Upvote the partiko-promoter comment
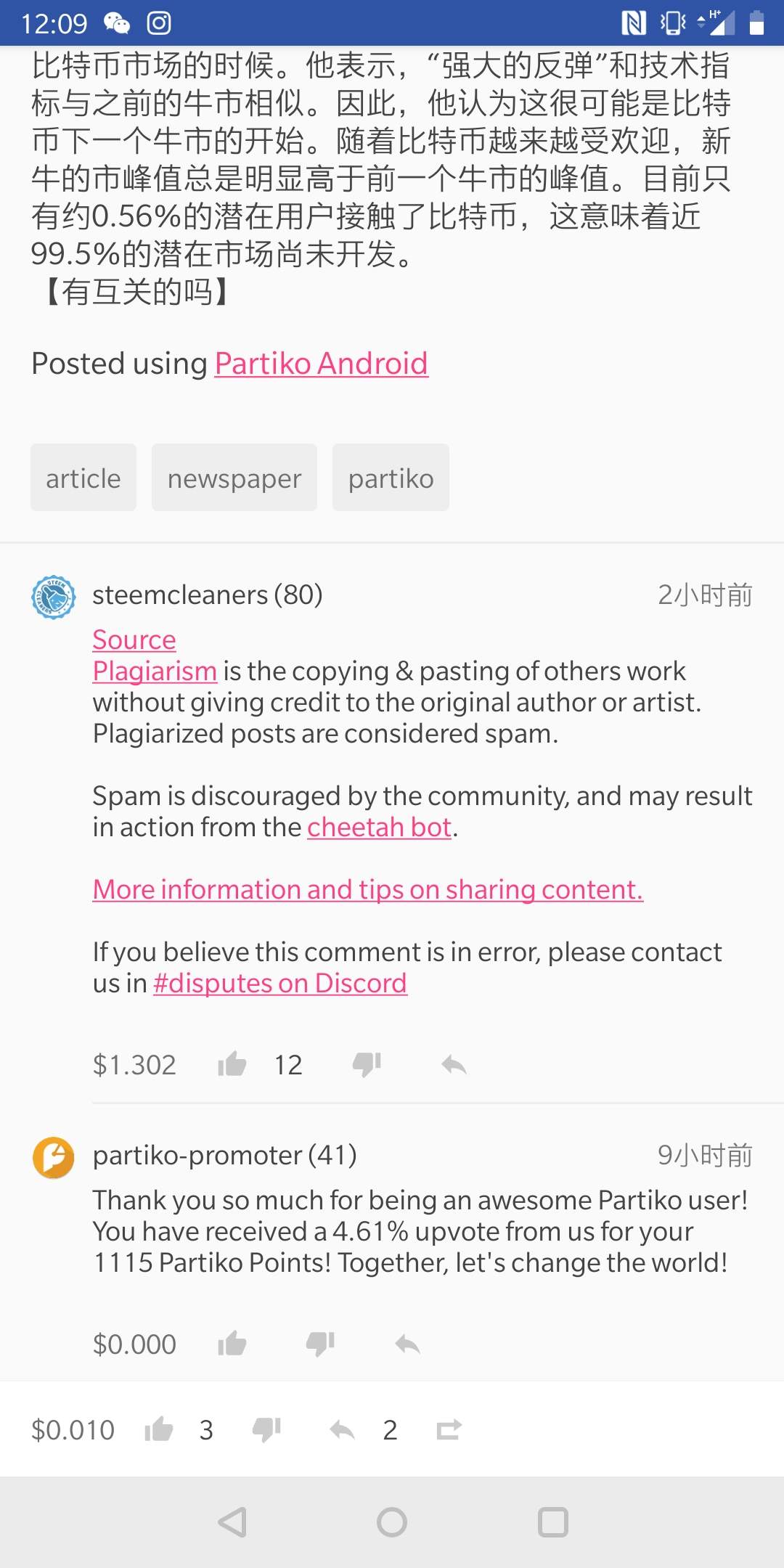The height and width of the screenshot is (1568, 784). coord(233,1344)
